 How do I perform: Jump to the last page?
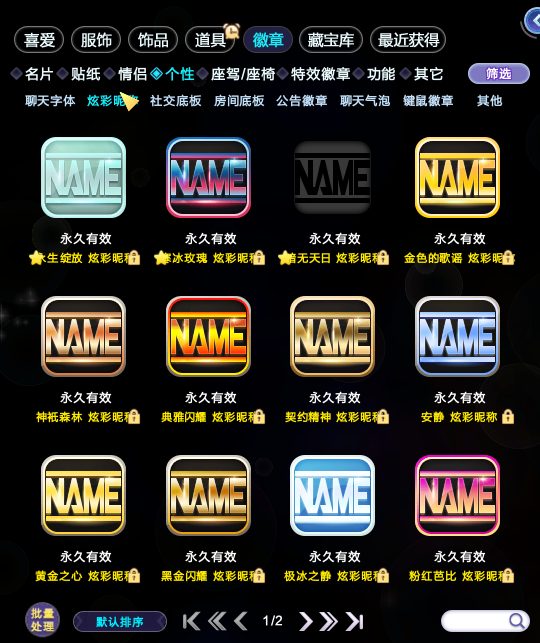click(x=355, y=621)
